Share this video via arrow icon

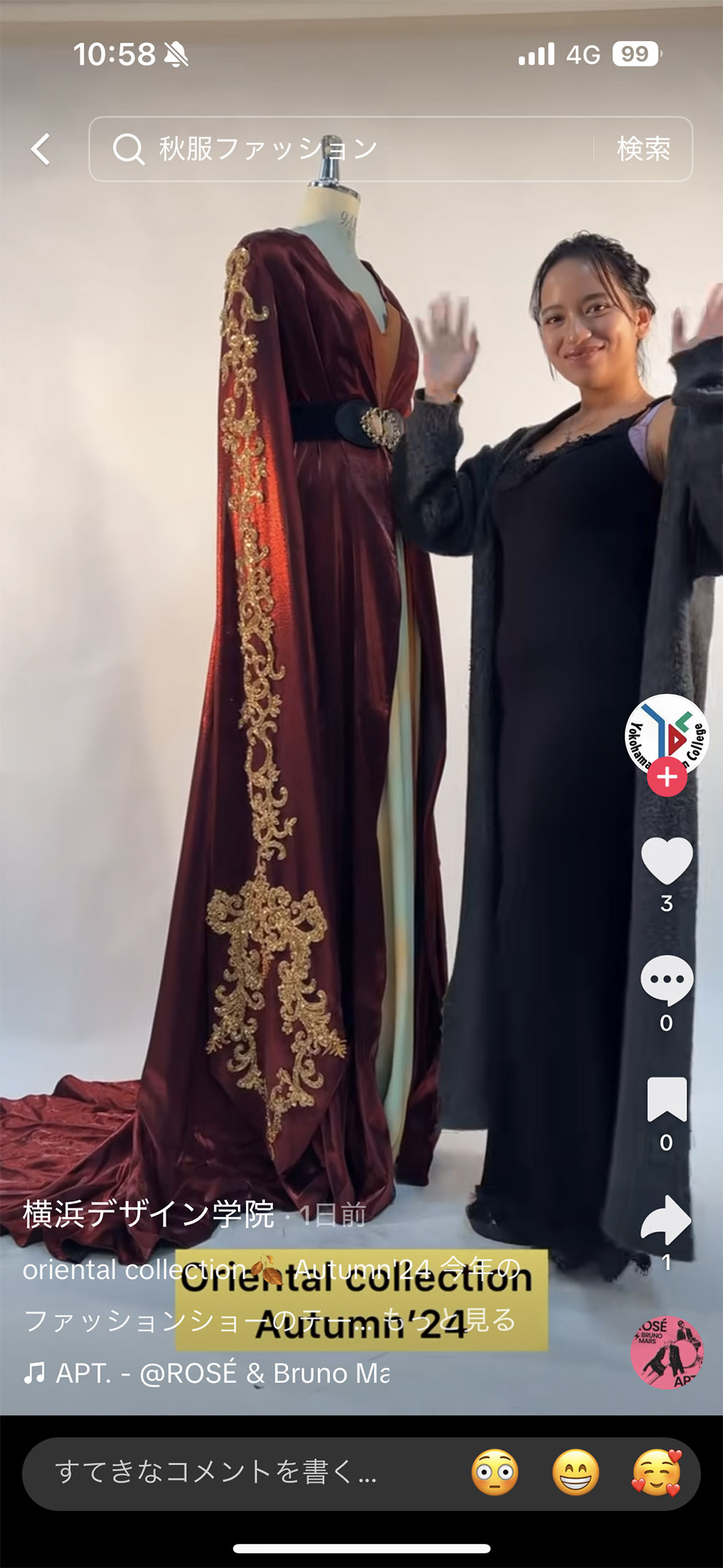coord(666,1220)
